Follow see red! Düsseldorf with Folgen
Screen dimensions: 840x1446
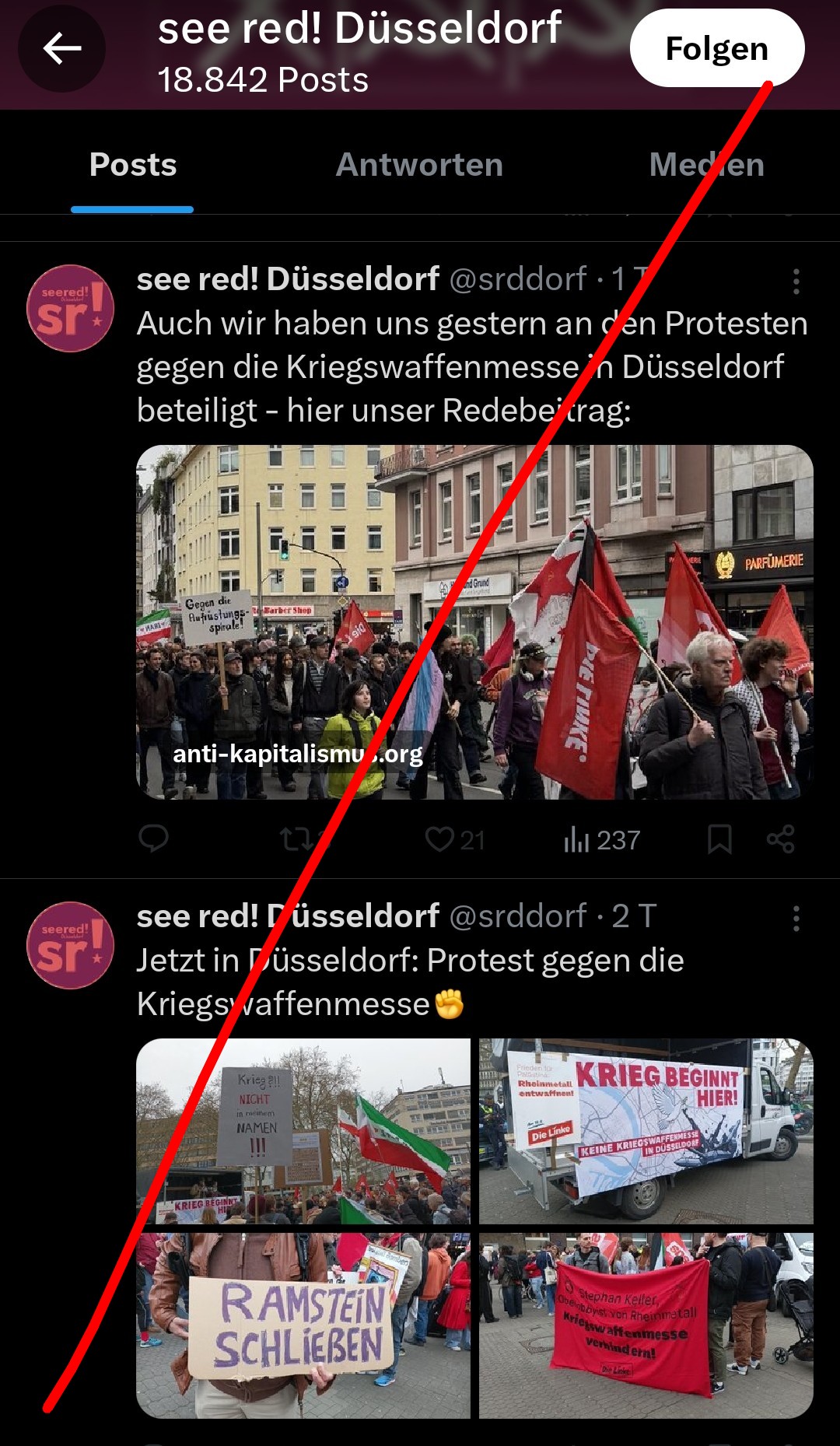coord(716,48)
